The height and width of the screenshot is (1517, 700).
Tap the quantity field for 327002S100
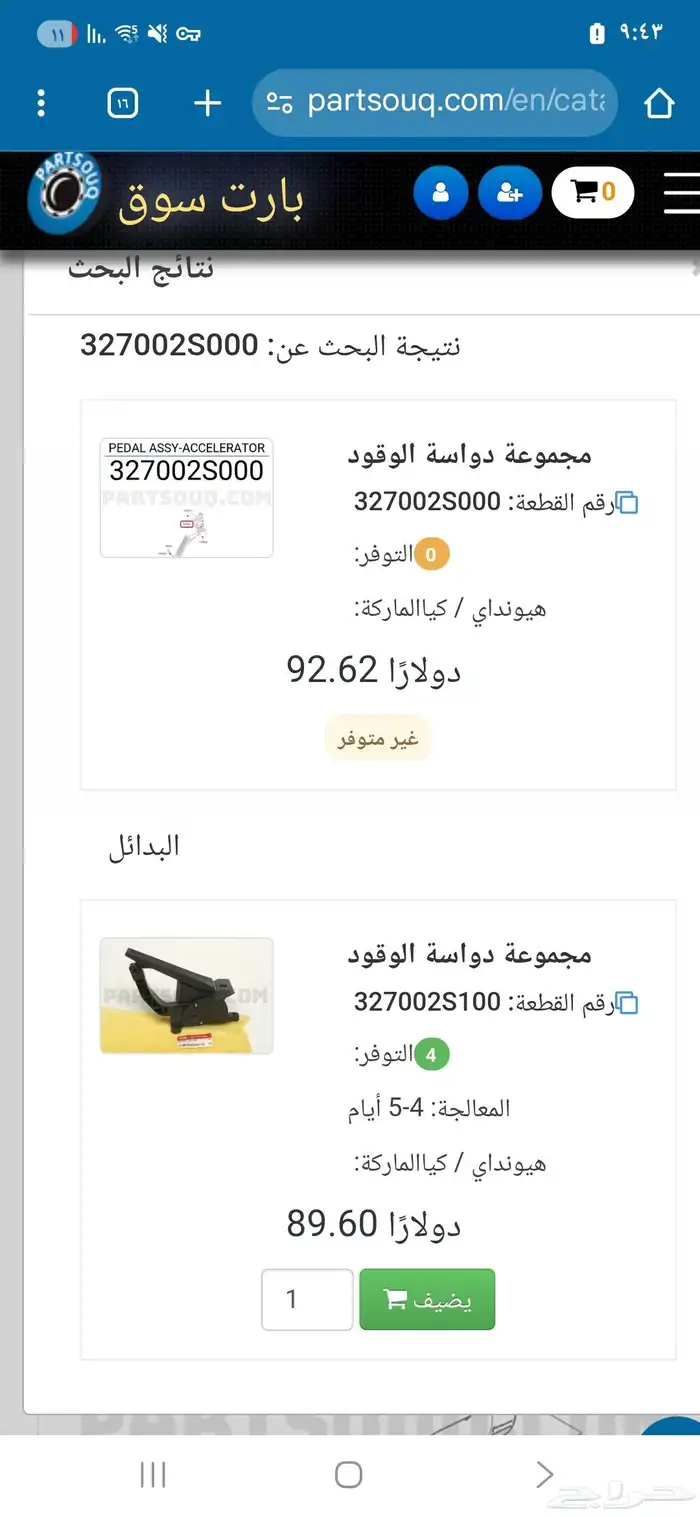click(x=307, y=1299)
